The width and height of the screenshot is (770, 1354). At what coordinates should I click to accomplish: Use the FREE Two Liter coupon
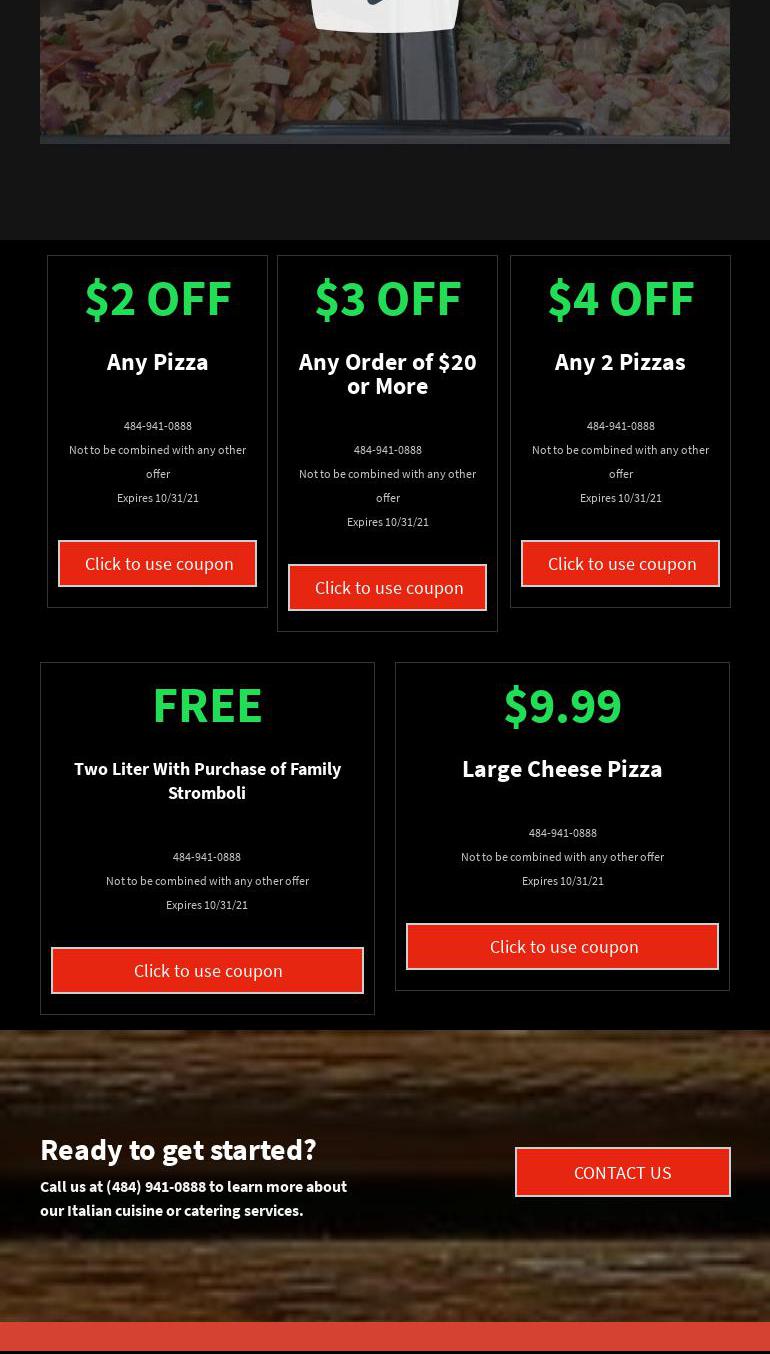pos(207,971)
